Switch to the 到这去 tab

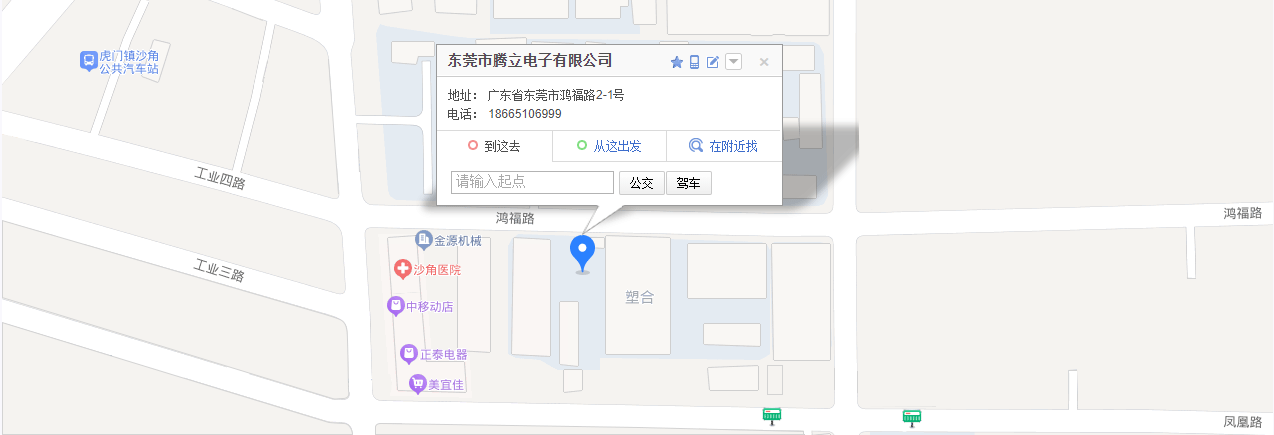point(494,146)
